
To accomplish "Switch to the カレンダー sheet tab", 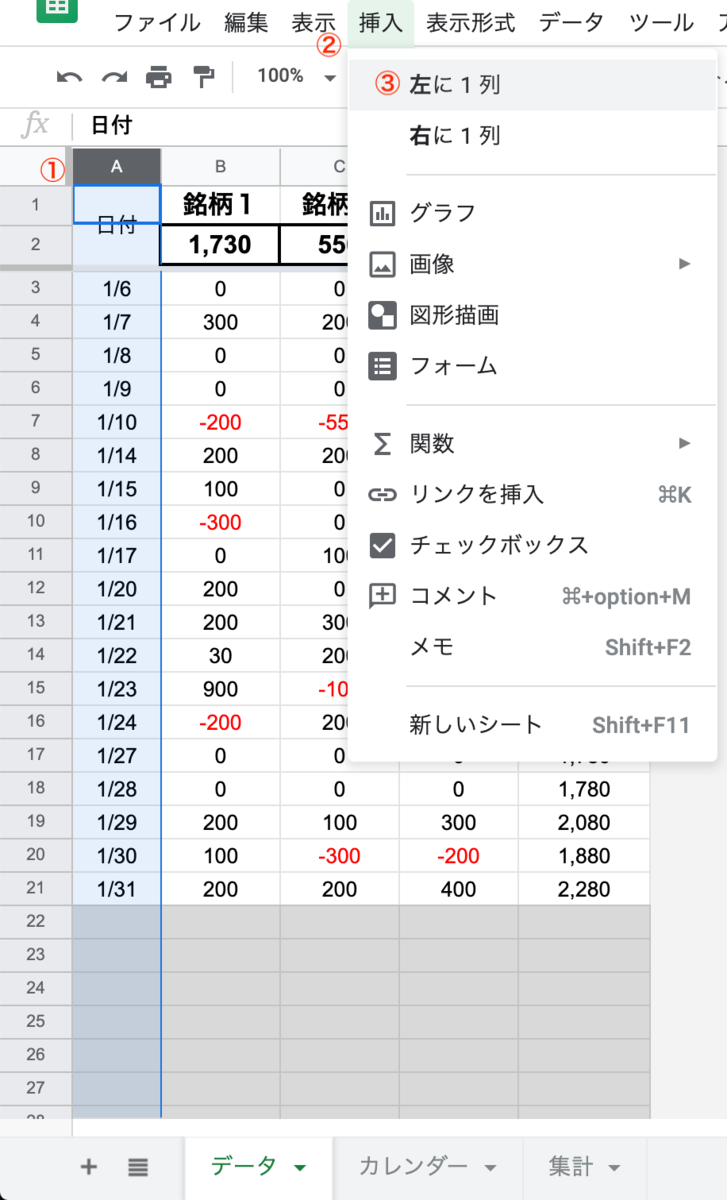I will coord(427,1166).
